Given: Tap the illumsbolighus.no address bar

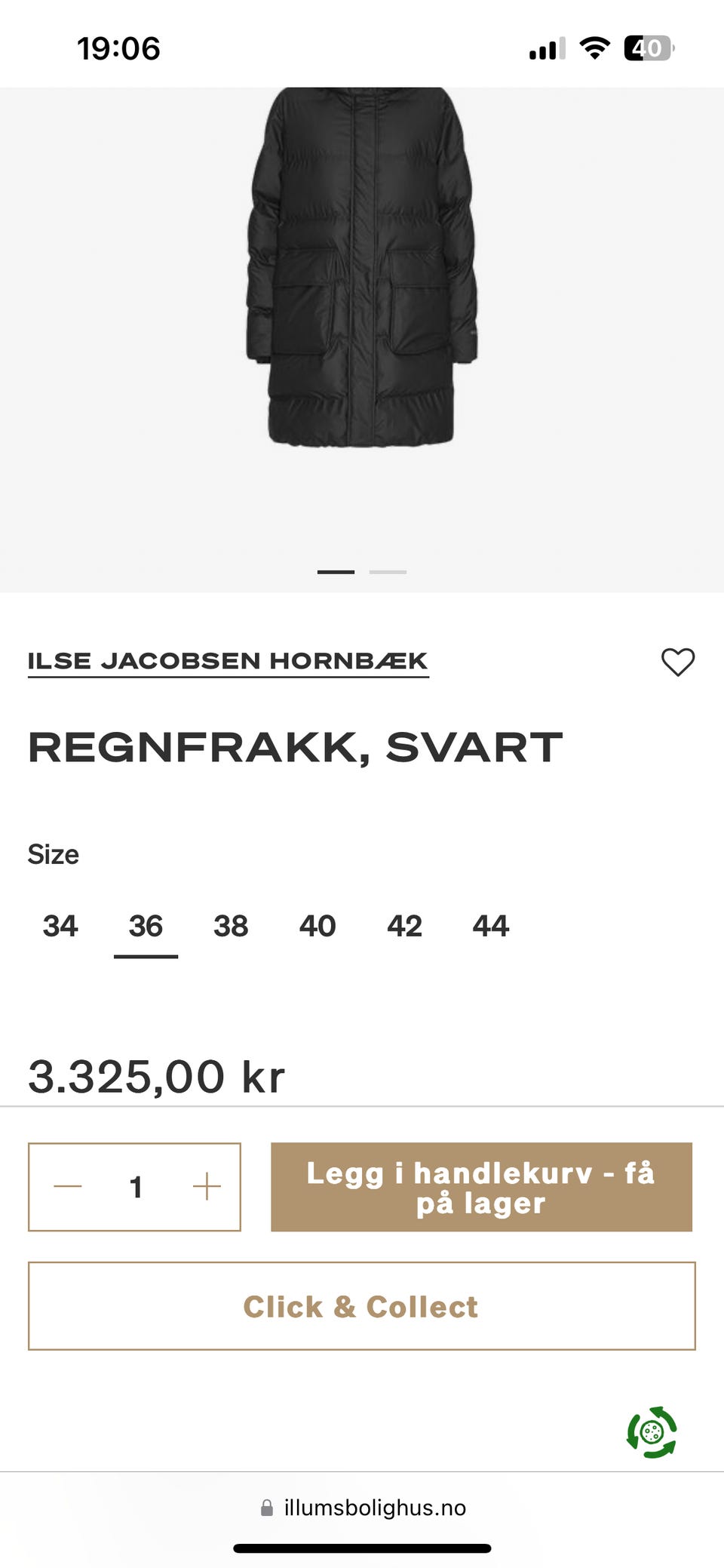Looking at the screenshot, I should pyautogui.click(x=363, y=1508).
